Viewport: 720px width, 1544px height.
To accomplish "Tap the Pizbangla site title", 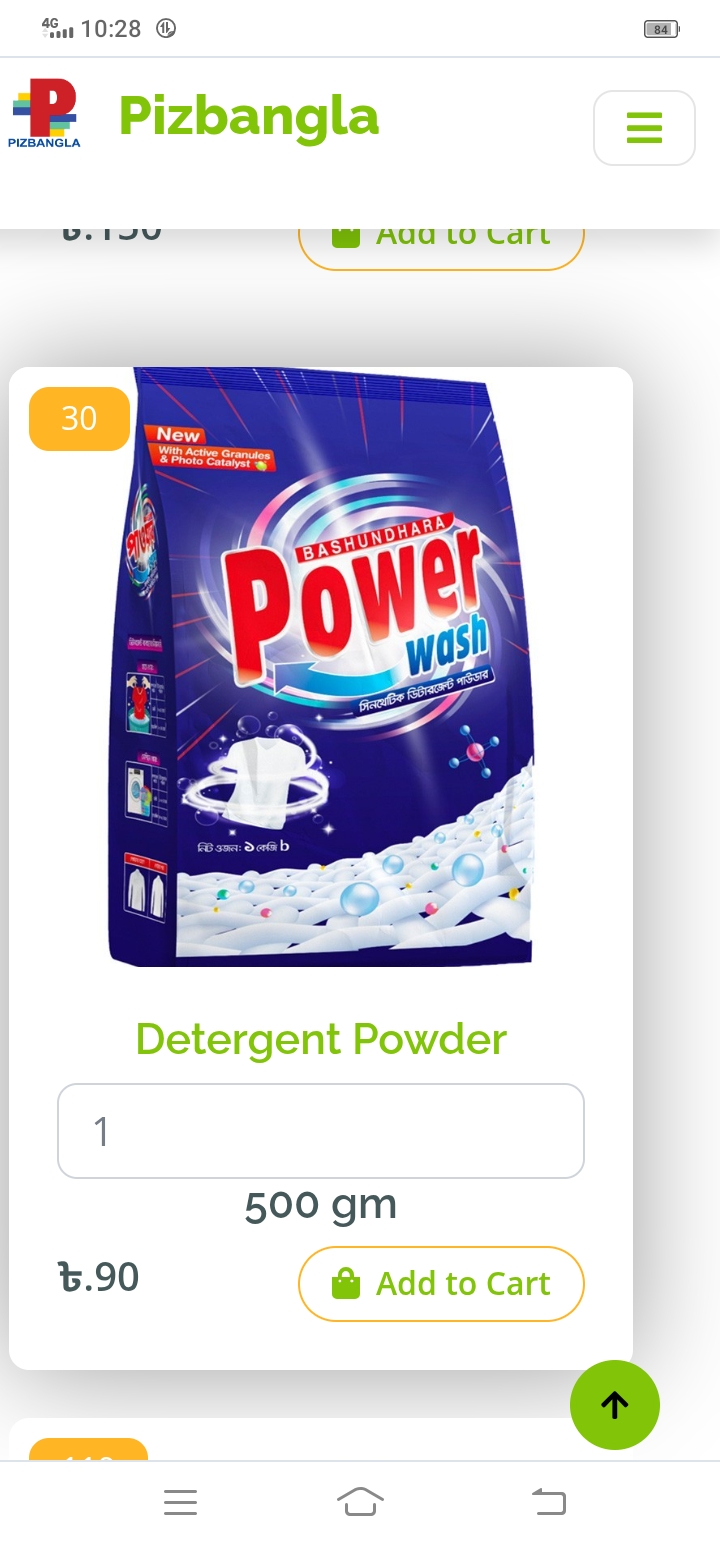I will pyautogui.click(x=249, y=117).
